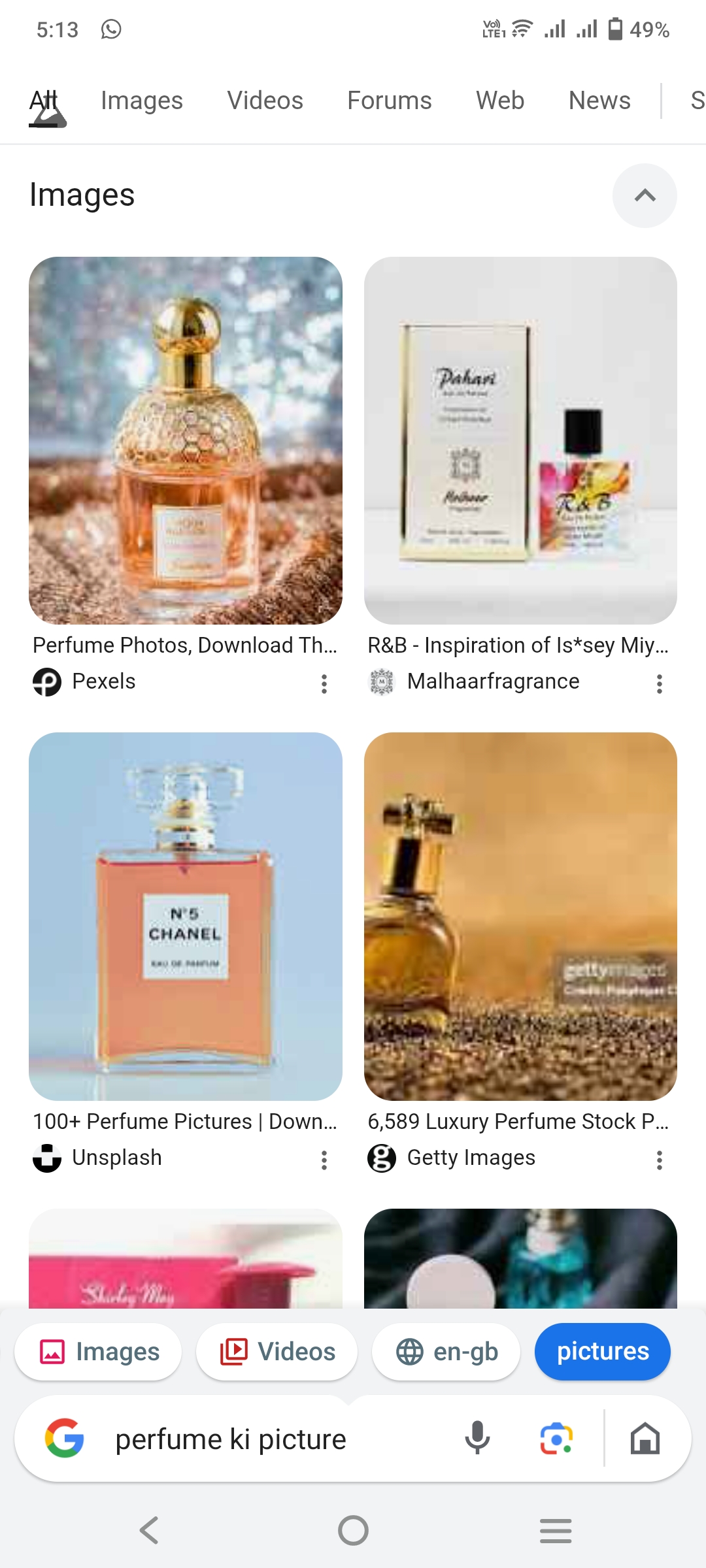
Task: Open more options for Pexels result
Action: pyautogui.click(x=324, y=683)
